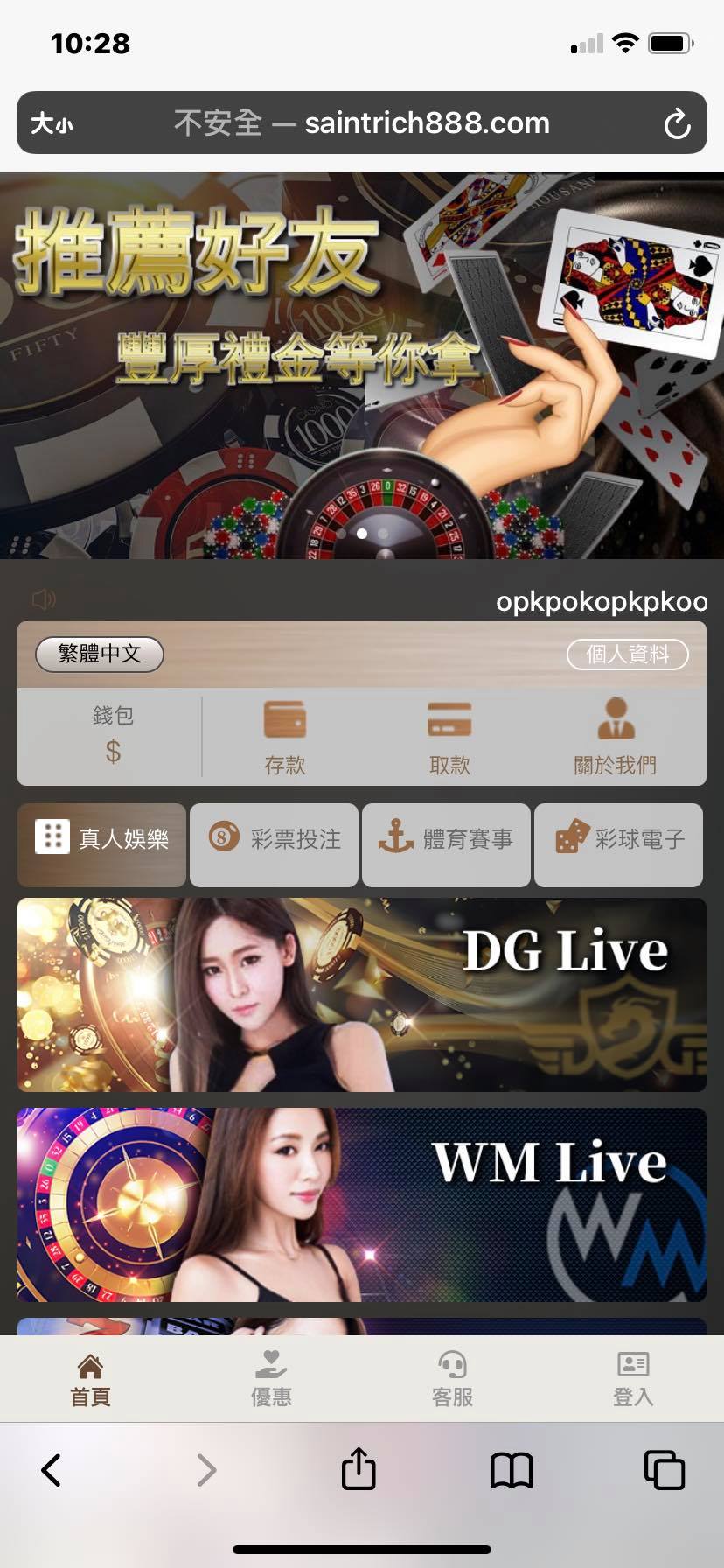This screenshot has height=1568, width=724.
Task: Open the 存款 deposit page
Action: (285, 738)
